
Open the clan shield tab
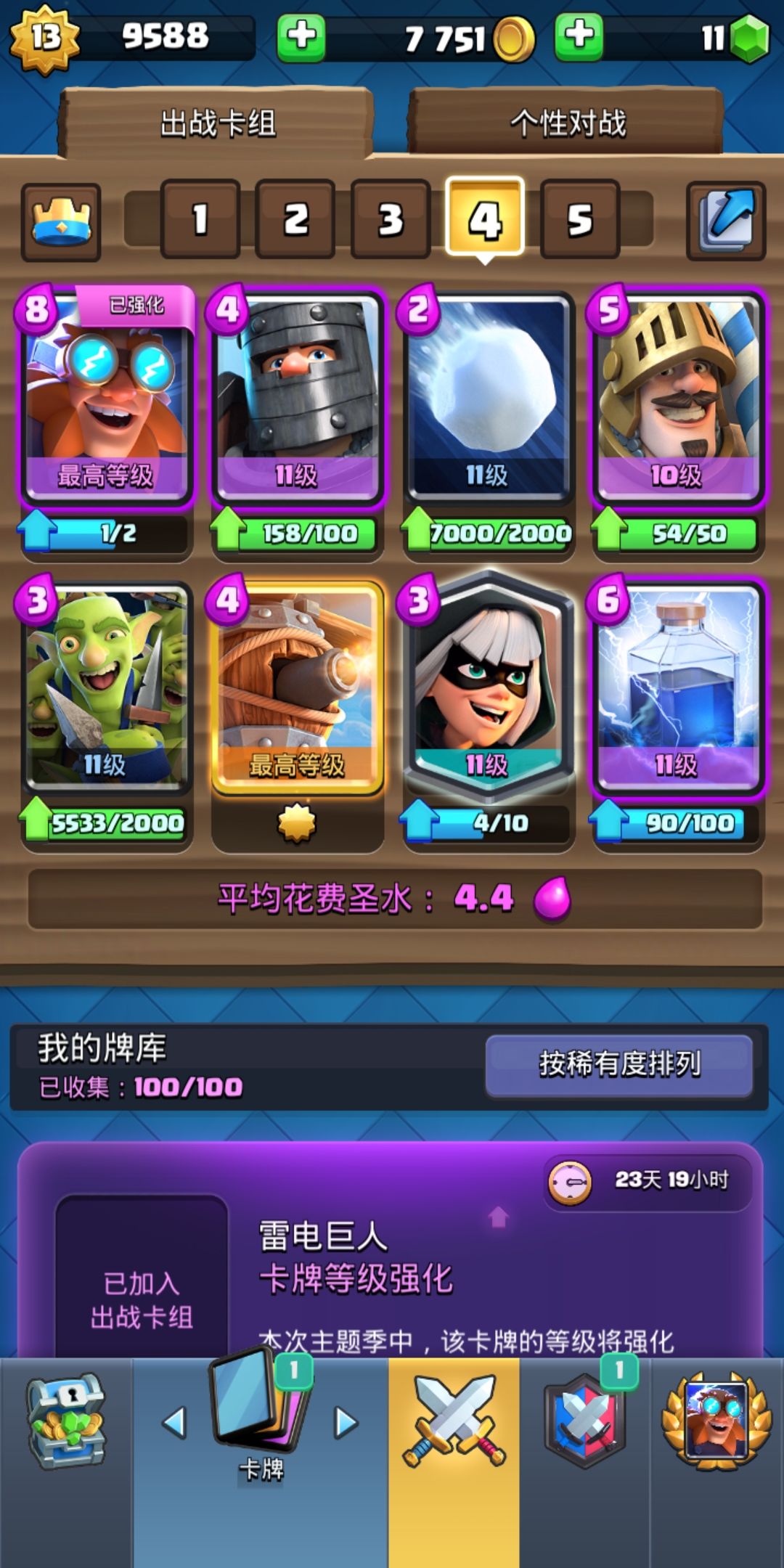(x=585, y=1423)
